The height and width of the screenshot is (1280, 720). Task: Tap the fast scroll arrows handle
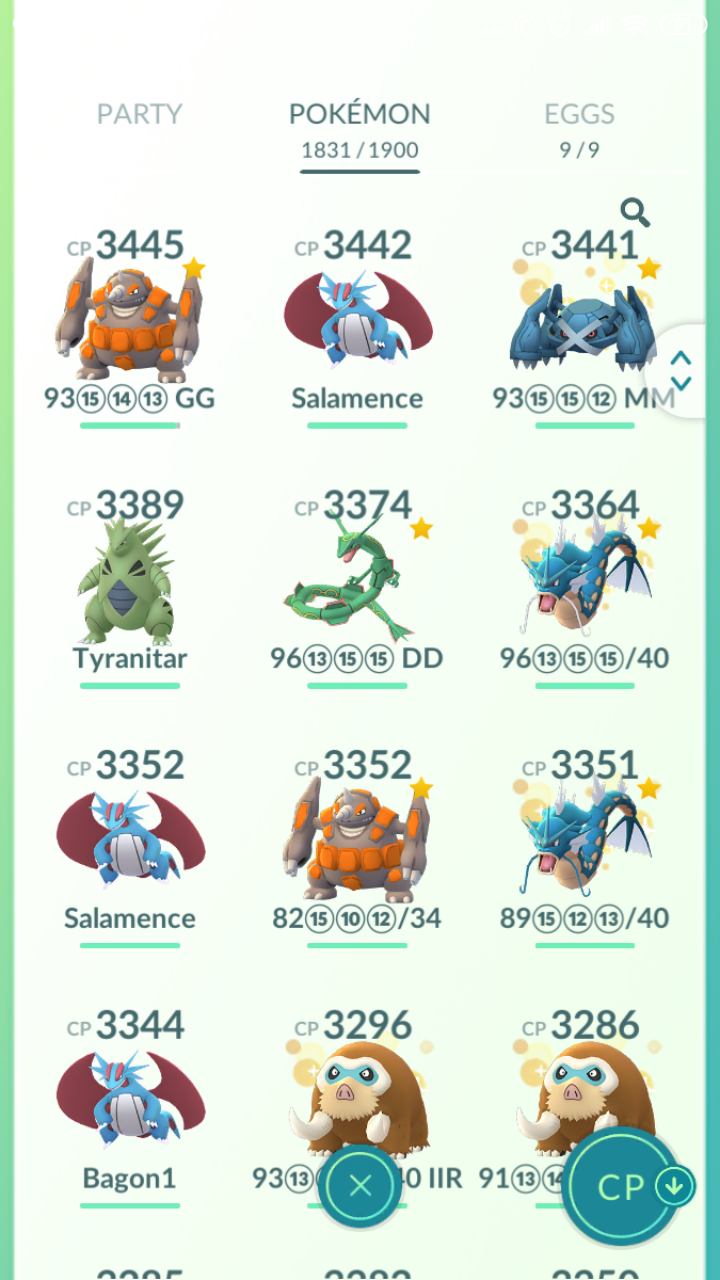pyautogui.click(x=681, y=371)
